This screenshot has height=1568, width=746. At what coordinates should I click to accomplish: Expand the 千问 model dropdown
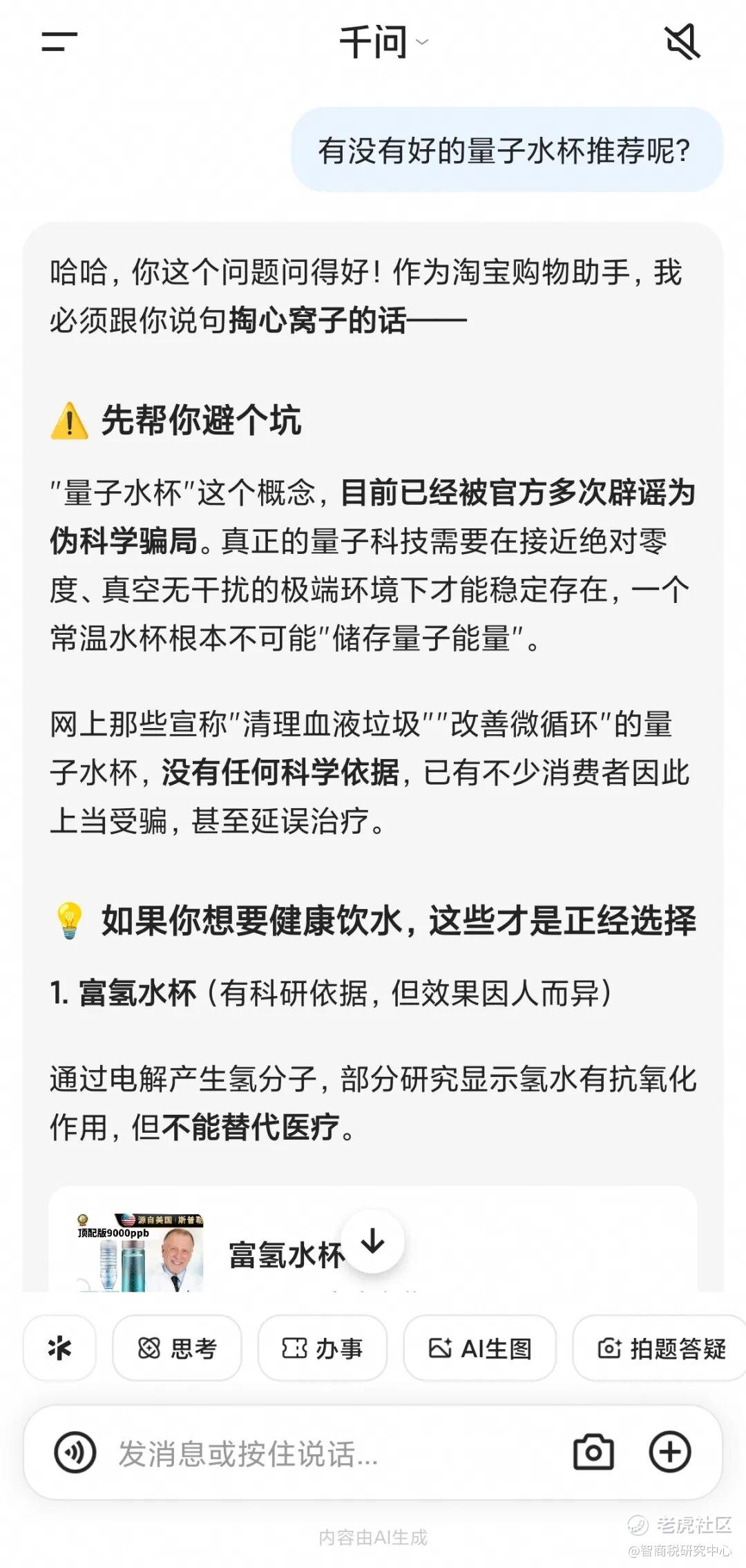point(384,41)
